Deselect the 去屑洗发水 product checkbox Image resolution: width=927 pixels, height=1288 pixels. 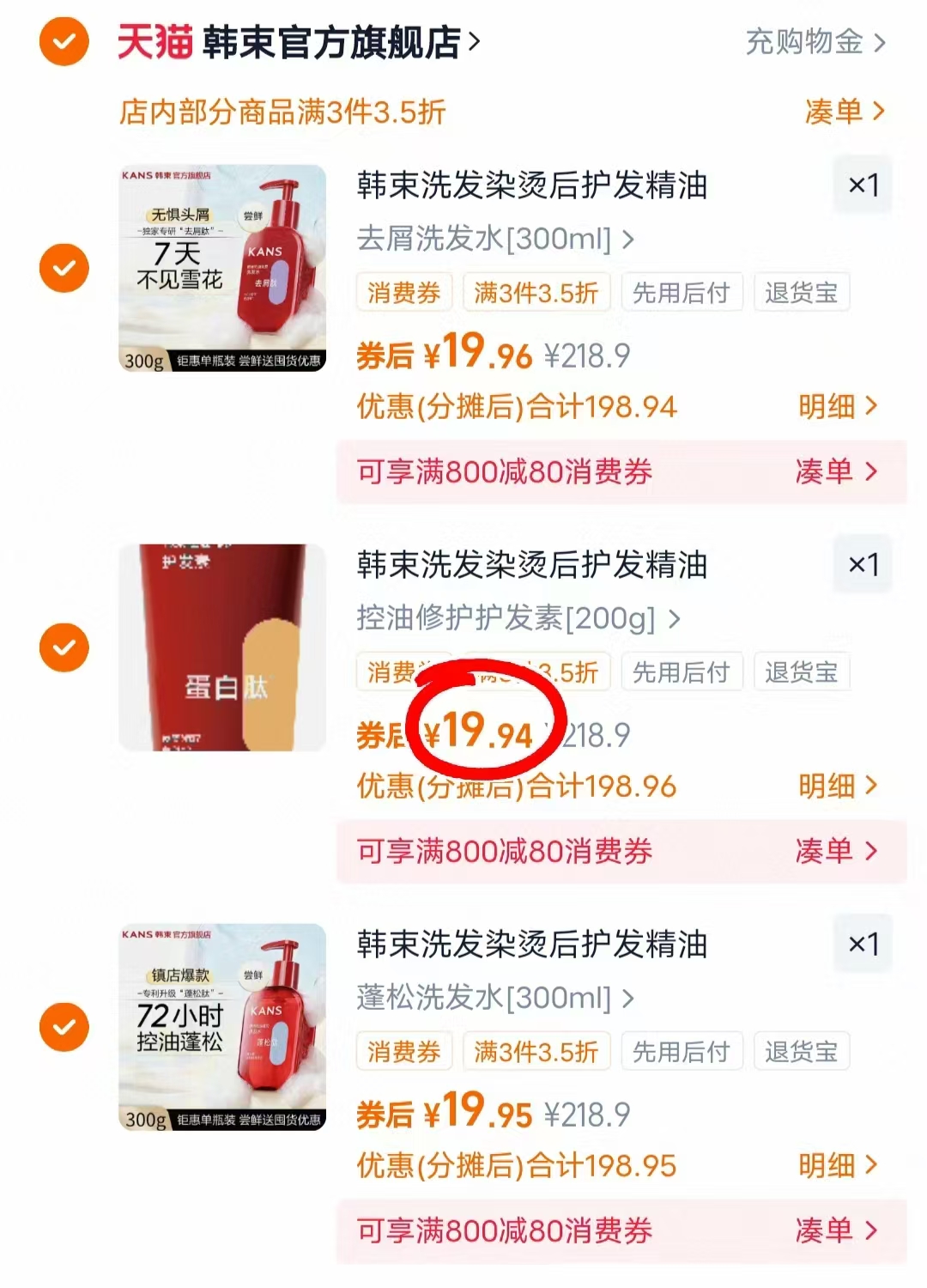pyautogui.click(x=64, y=268)
